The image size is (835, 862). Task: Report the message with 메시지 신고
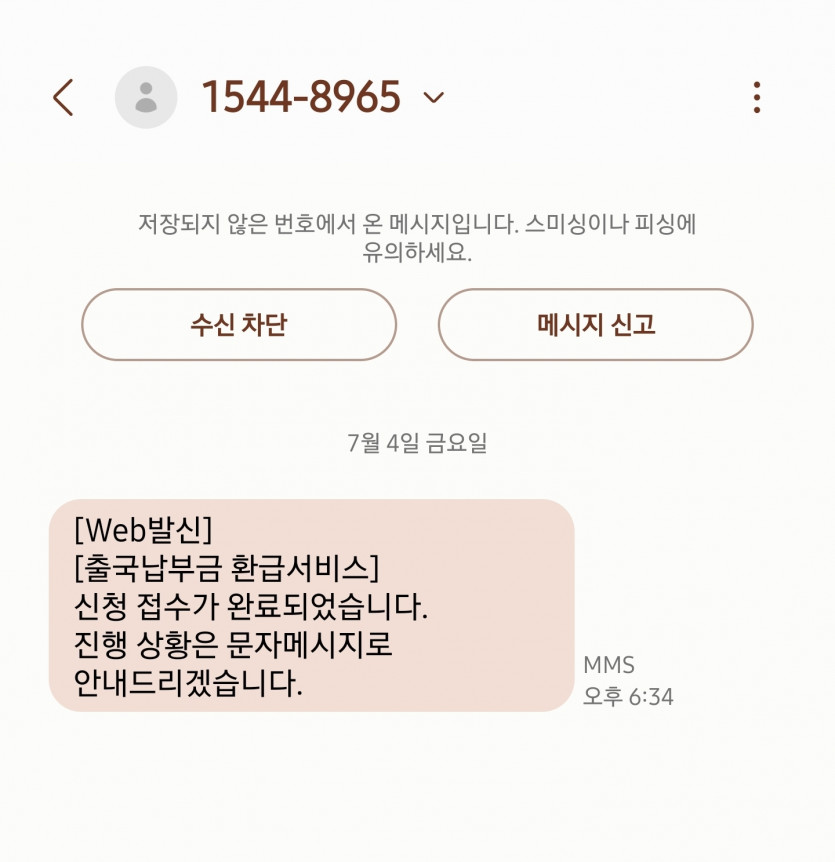[x=595, y=324]
